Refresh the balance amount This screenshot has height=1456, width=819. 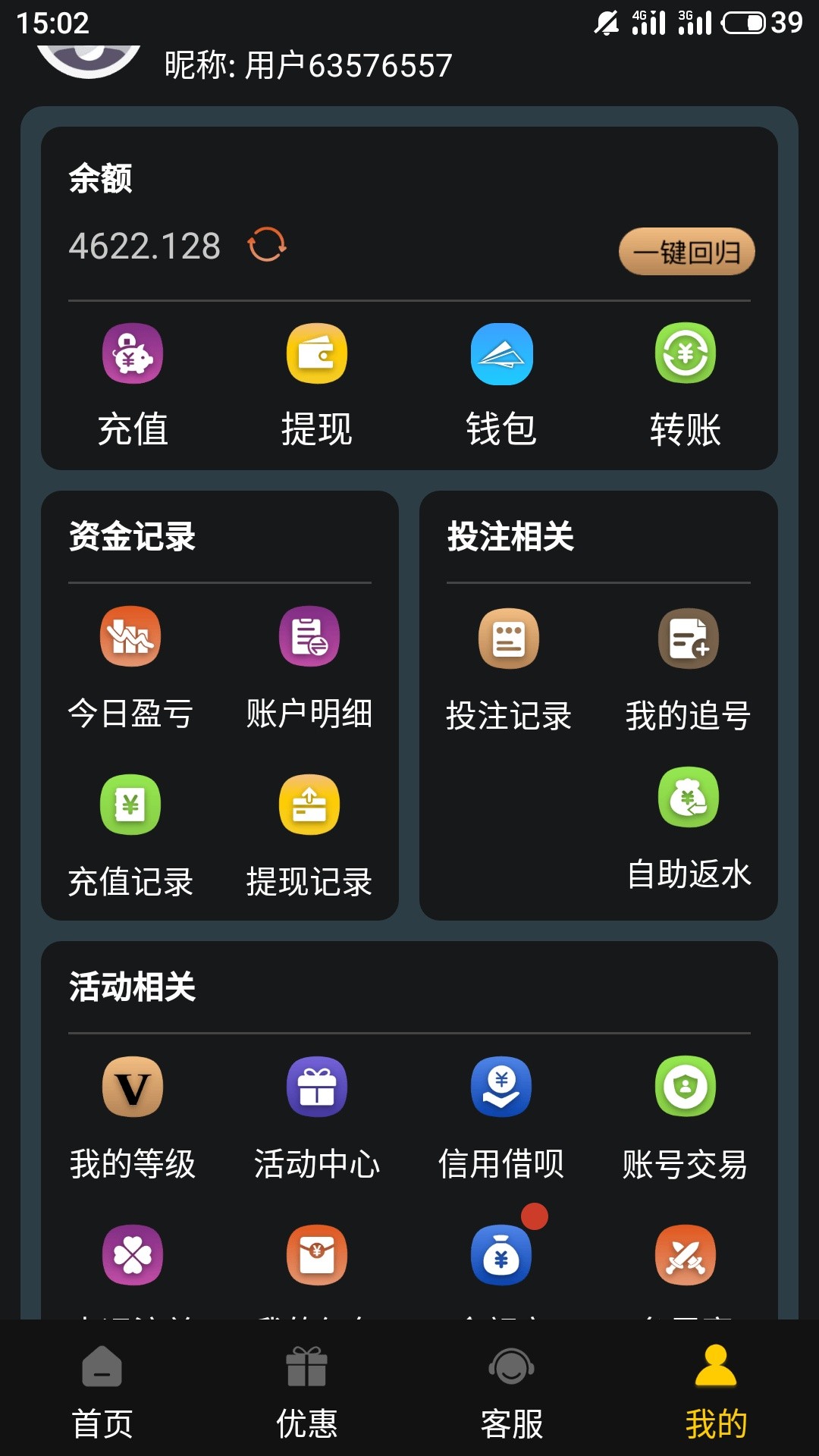pos(267,245)
